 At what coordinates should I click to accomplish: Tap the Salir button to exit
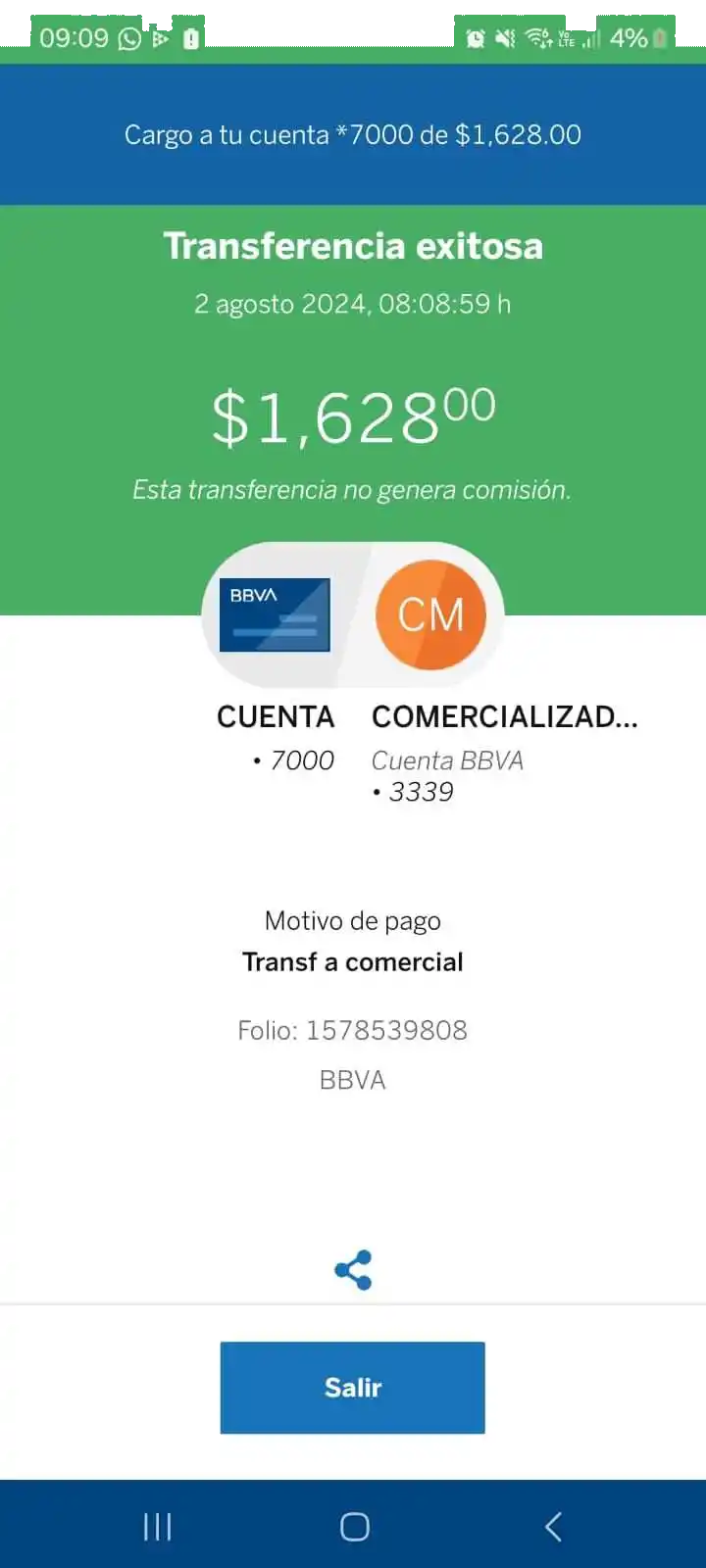click(x=352, y=1387)
